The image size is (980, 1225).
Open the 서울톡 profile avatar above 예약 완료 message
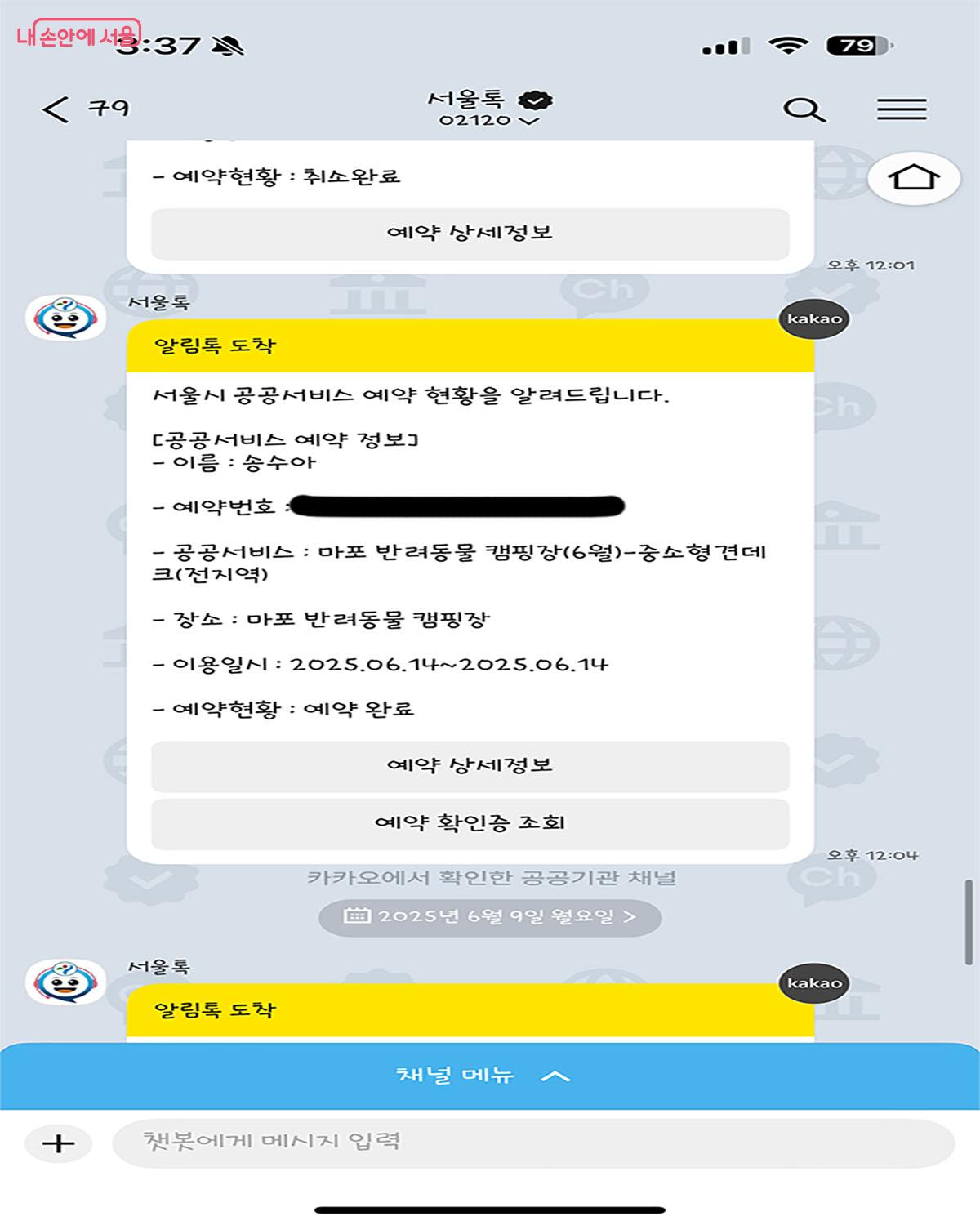click(65, 318)
